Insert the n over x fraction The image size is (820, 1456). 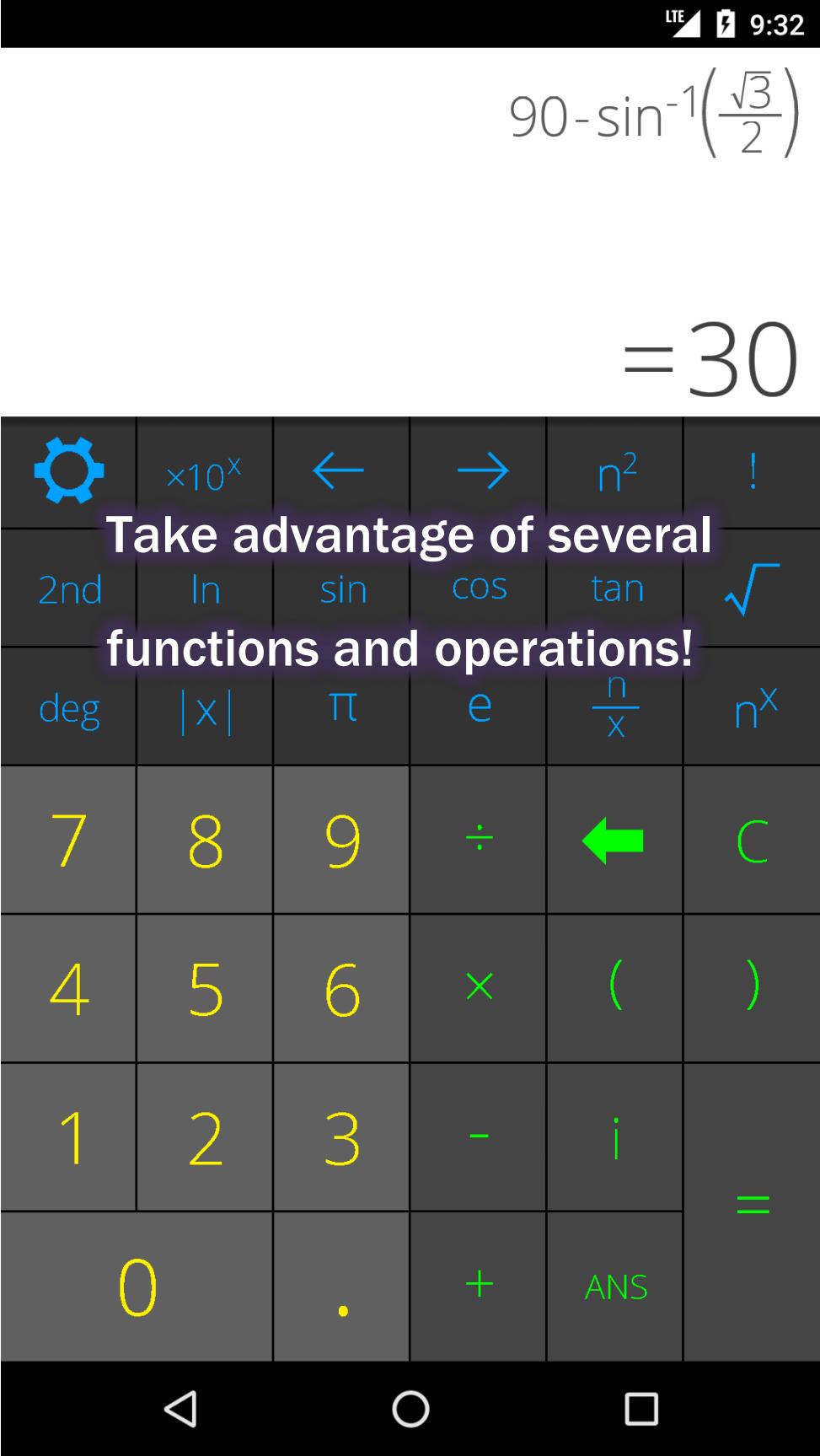[x=615, y=707]
